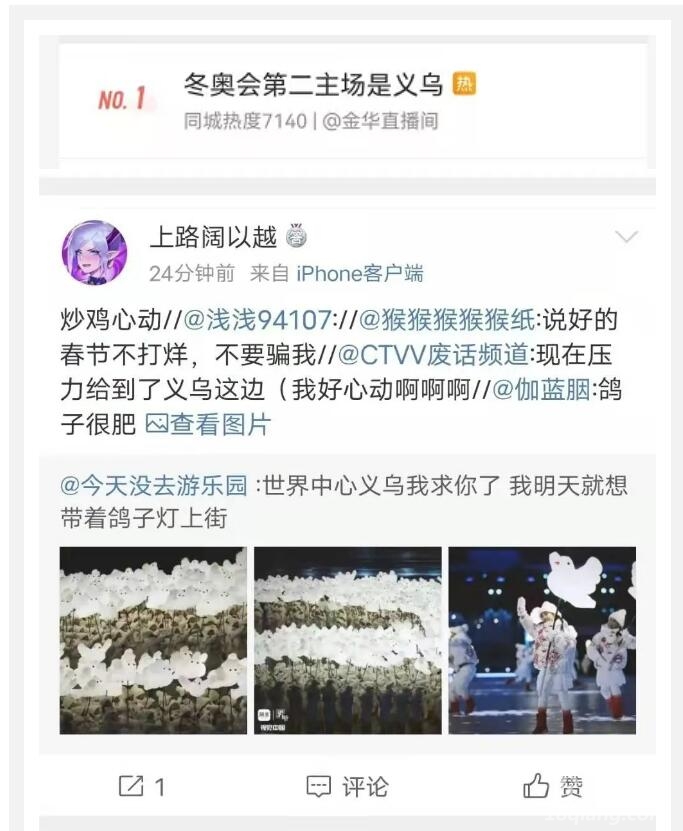683x831 pixels.
Task: Like the post with the 赞 button
Action: point(553,786)
